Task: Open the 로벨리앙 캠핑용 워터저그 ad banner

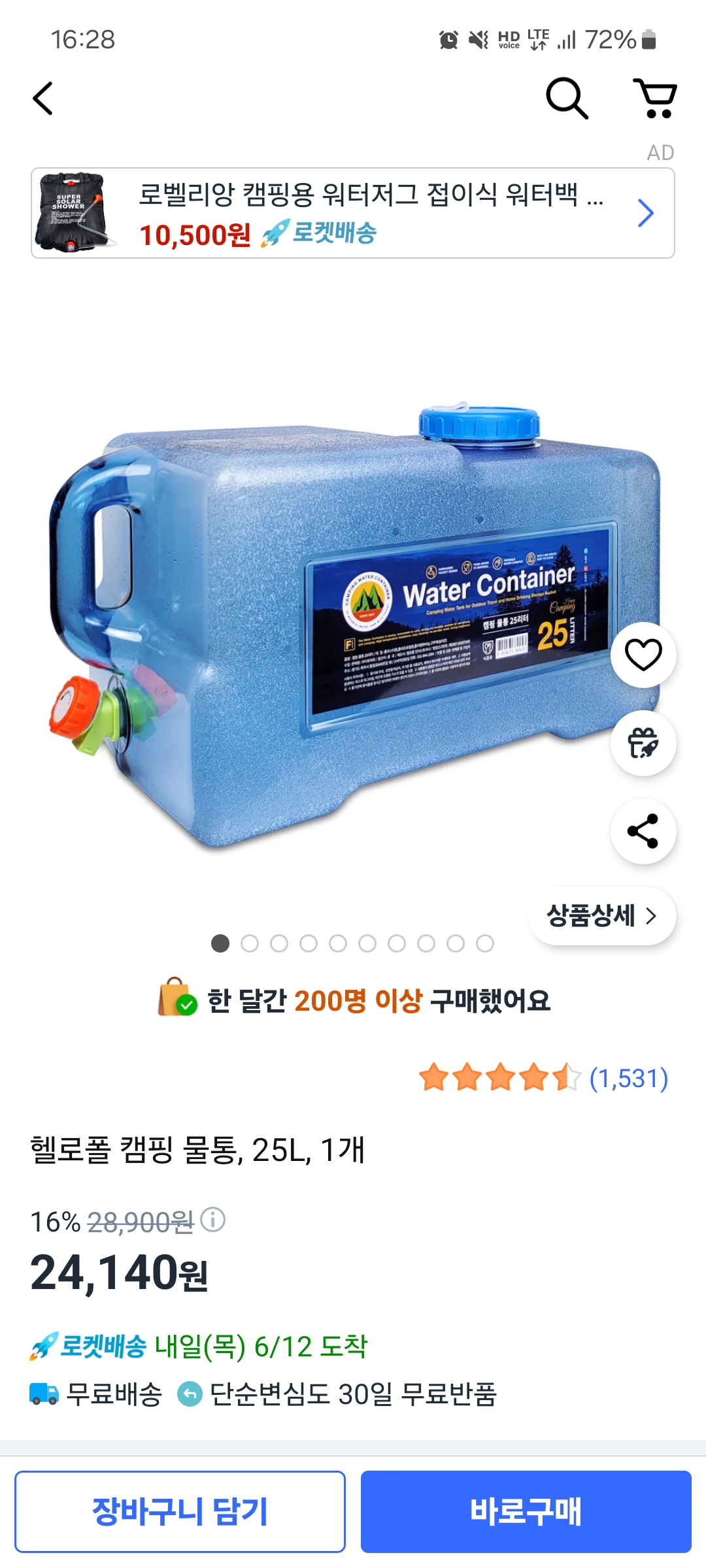Action: tap(353, 213)
